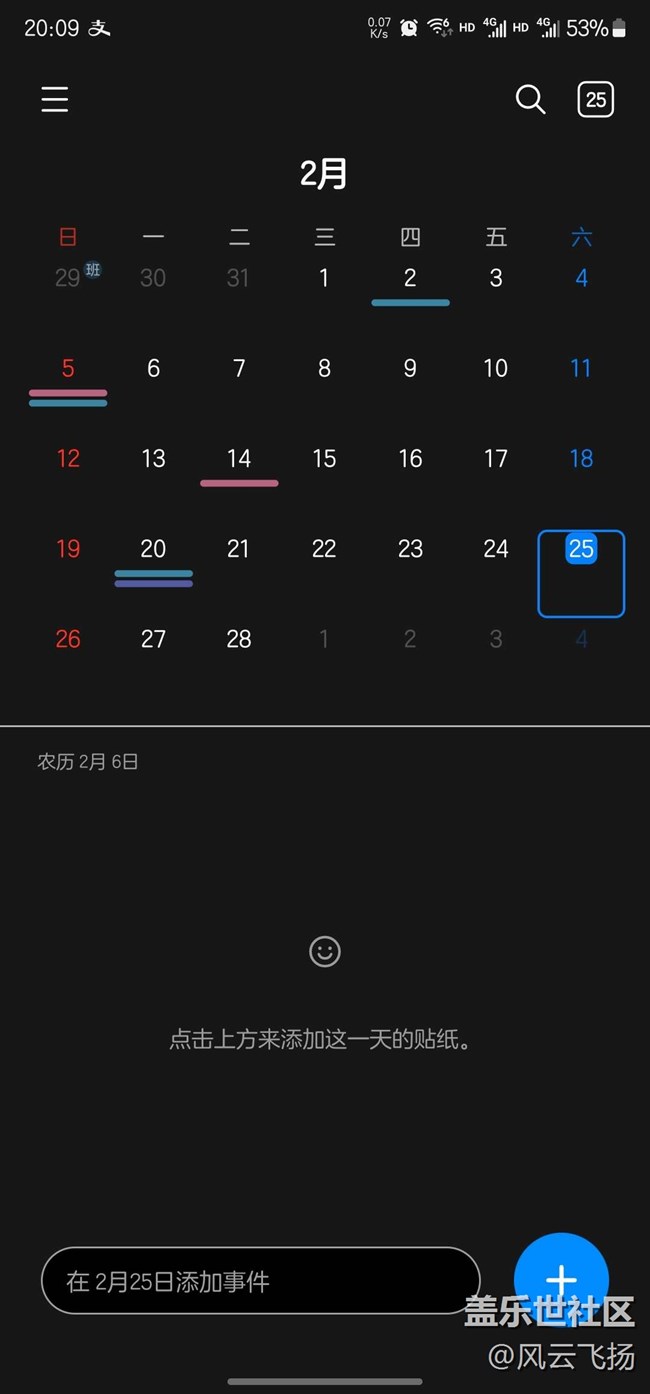Tap the 在2月25日添加事件 quick add field
The height and width of the screenshot is (1394, 650).
pos(260,1281)
